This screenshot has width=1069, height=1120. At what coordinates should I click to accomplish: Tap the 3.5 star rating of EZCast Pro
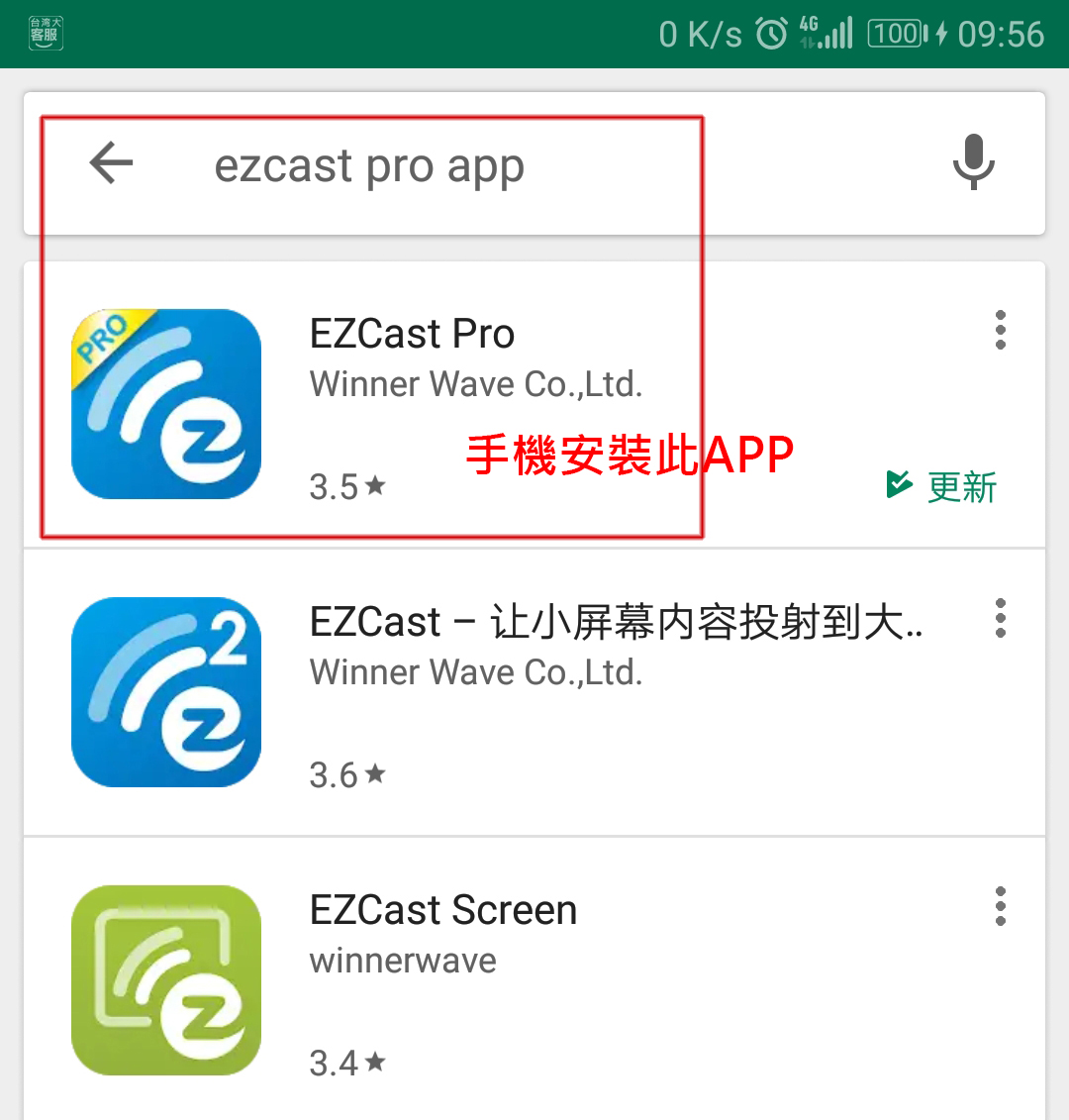coord(346,486)
